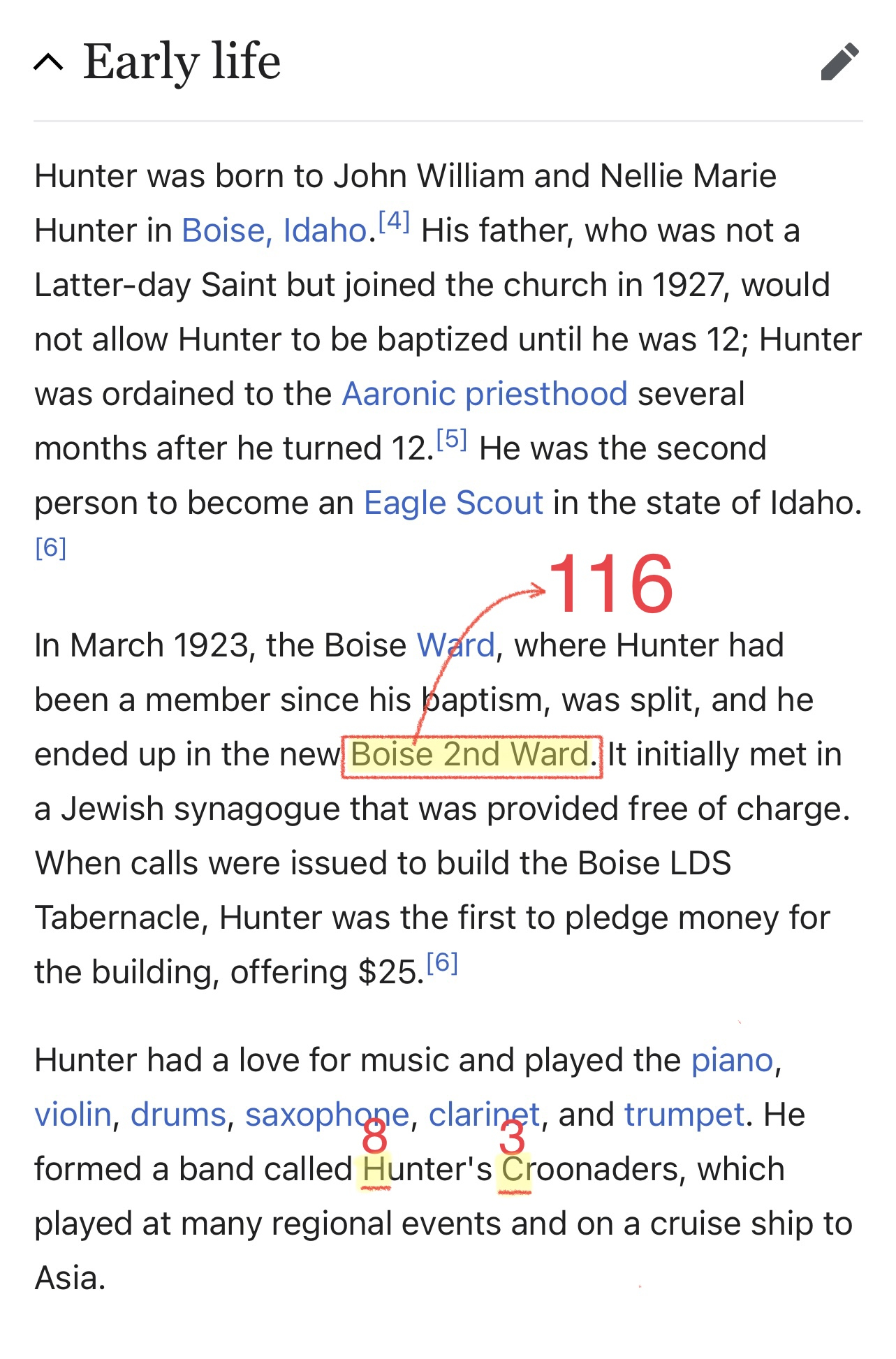Follow the Aaronic priesthood link
Screen dimensions: 896x1359
click(484, 394)
